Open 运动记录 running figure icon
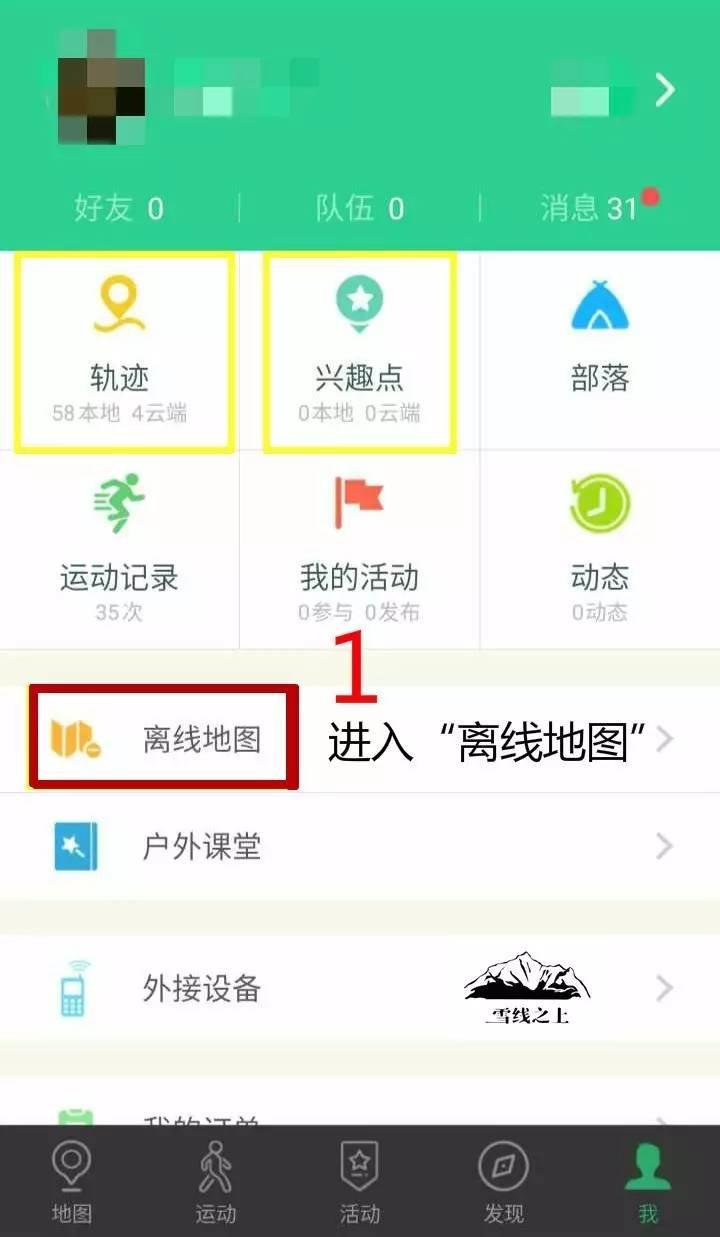Image resolution: width=720 pixels, height=1237 pixels. coord(120,505)
